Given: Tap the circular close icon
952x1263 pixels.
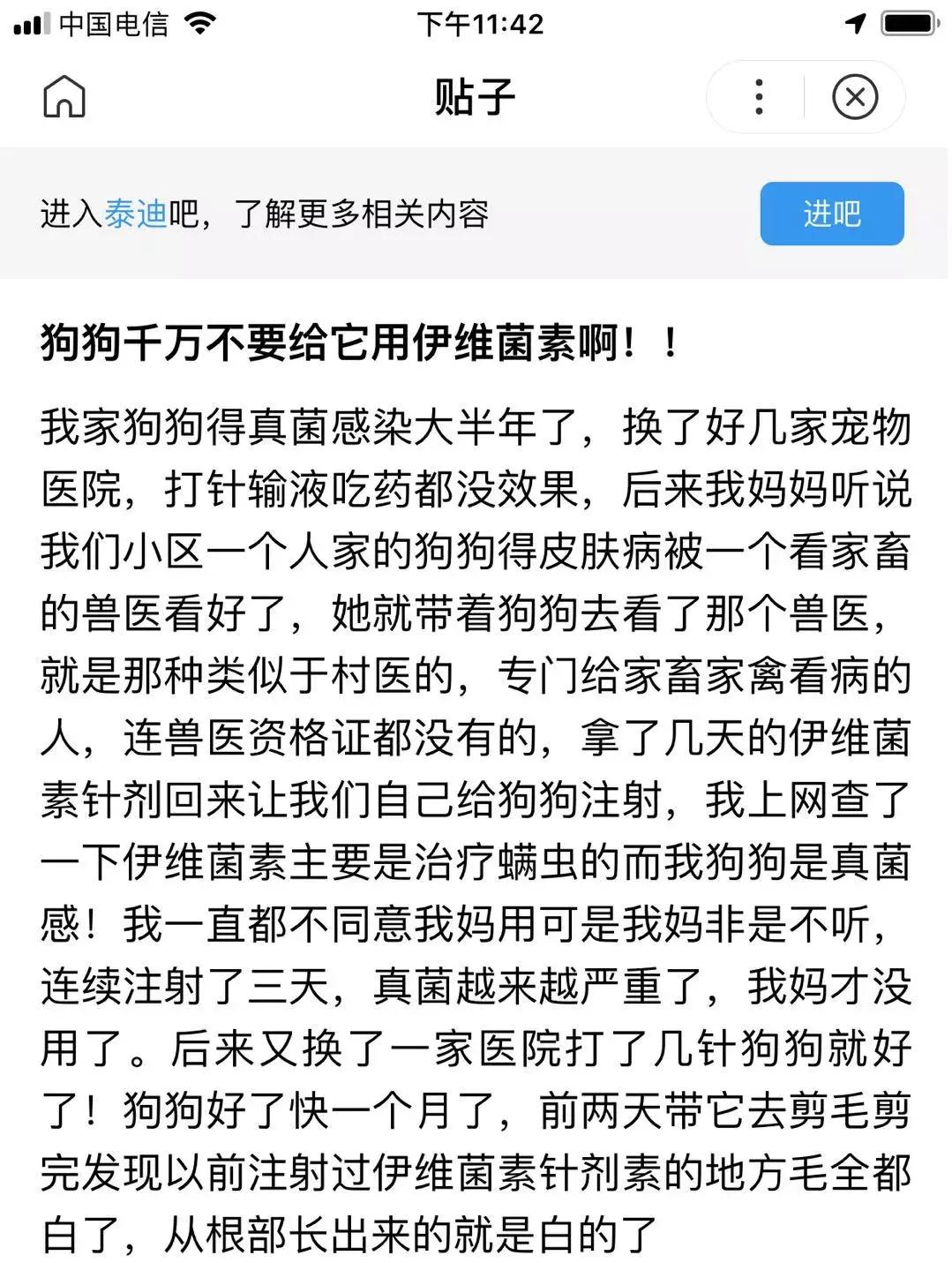Looking at the screenshot, I should pos(851,97).
